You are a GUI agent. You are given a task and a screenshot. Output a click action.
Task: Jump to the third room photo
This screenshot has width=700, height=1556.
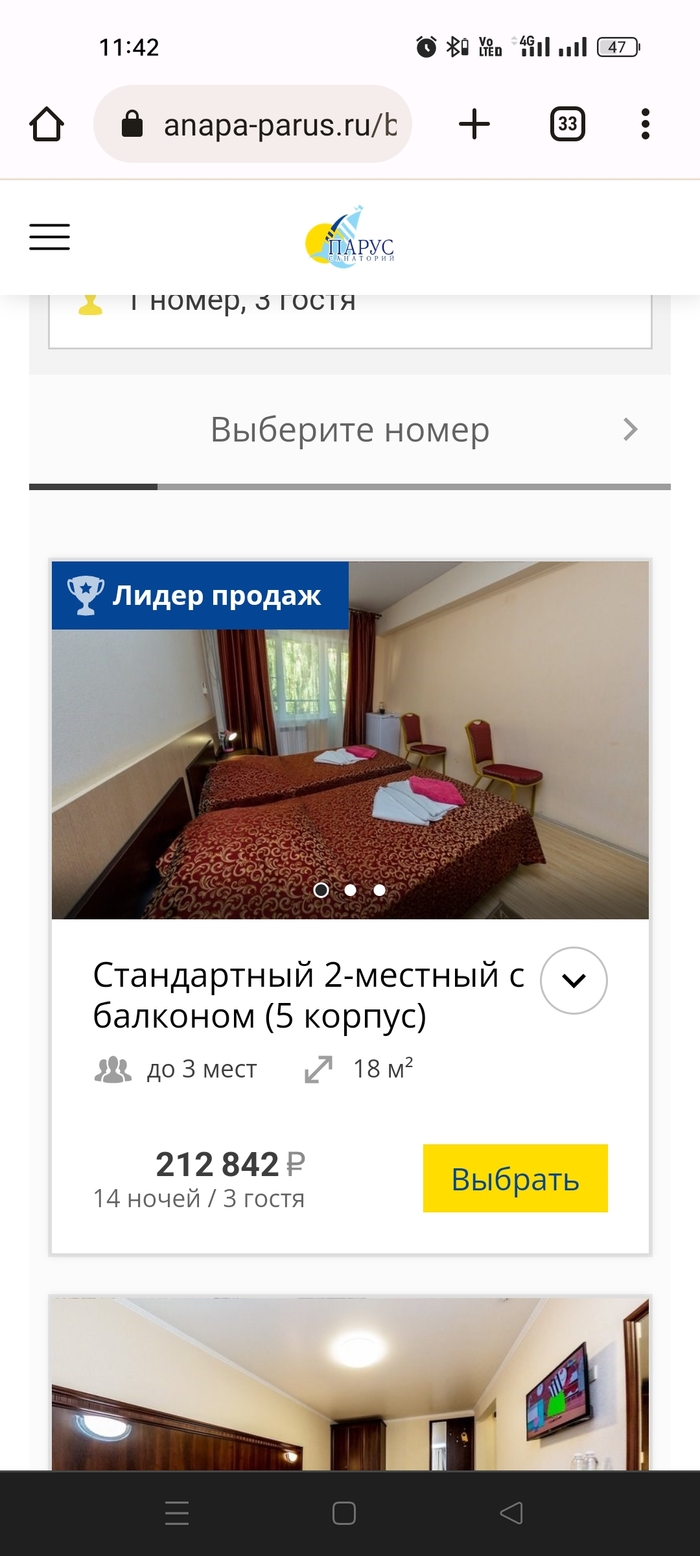pyautogui.click(x=379, y=889)
